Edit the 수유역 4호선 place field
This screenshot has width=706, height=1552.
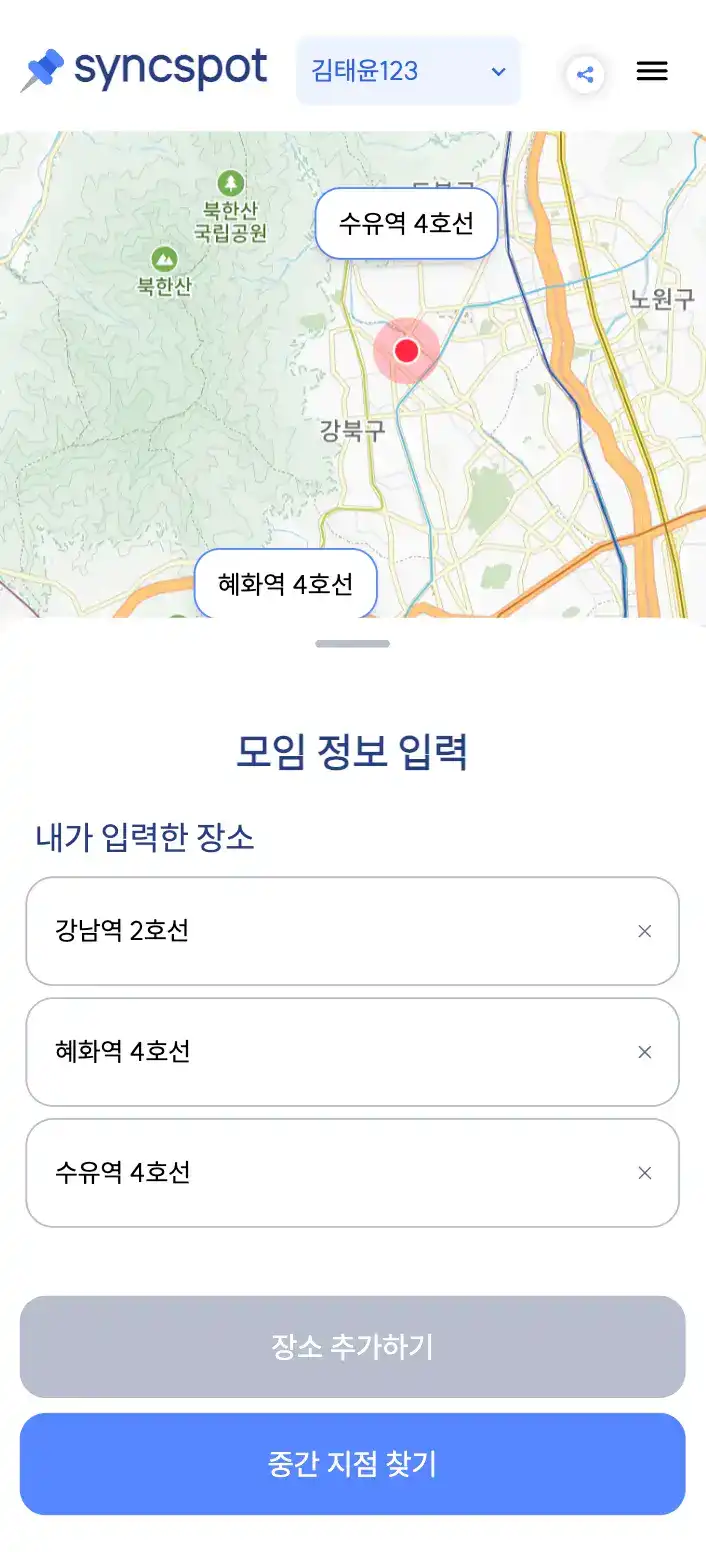tap(330, 1173)
